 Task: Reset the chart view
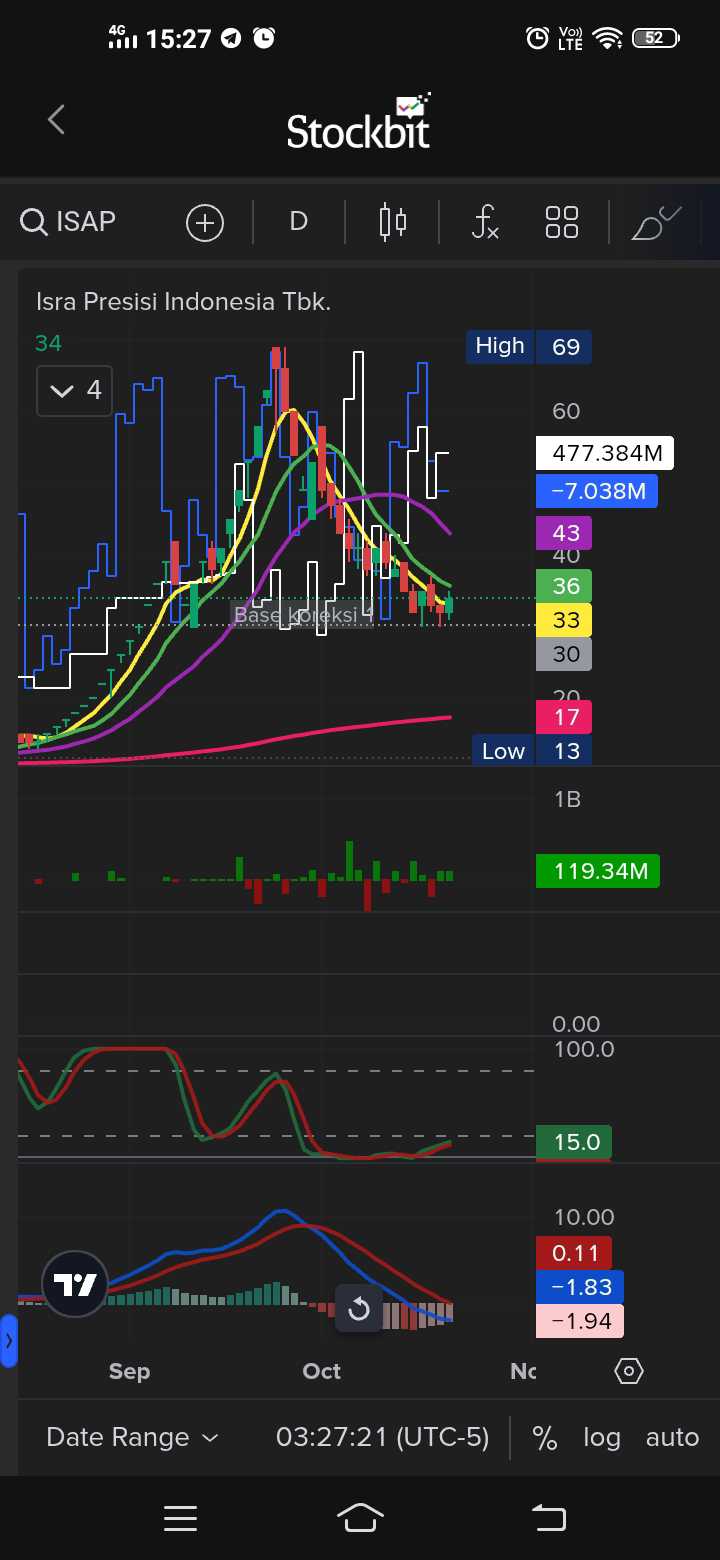[x=358, y=1309]
